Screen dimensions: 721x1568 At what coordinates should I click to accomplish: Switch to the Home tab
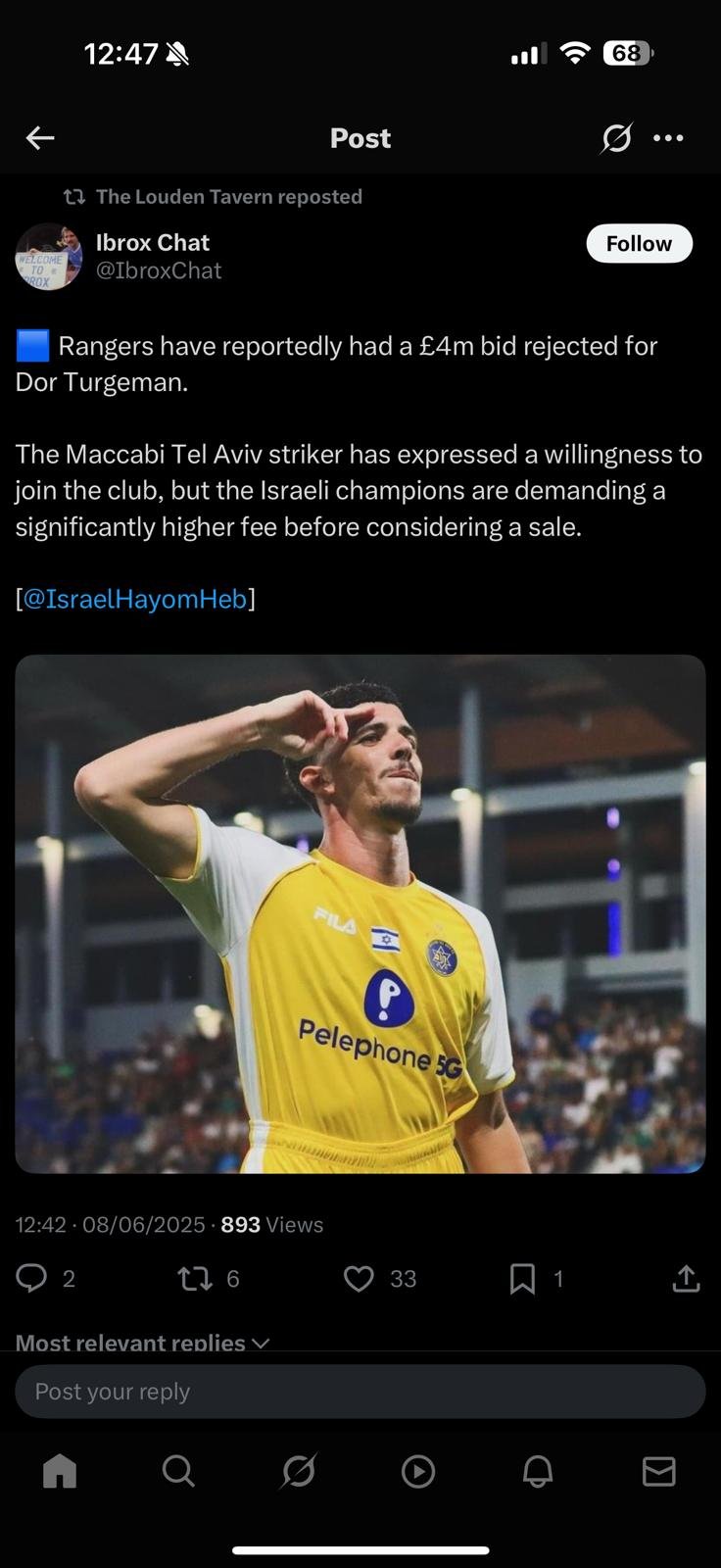[60, 1471]
